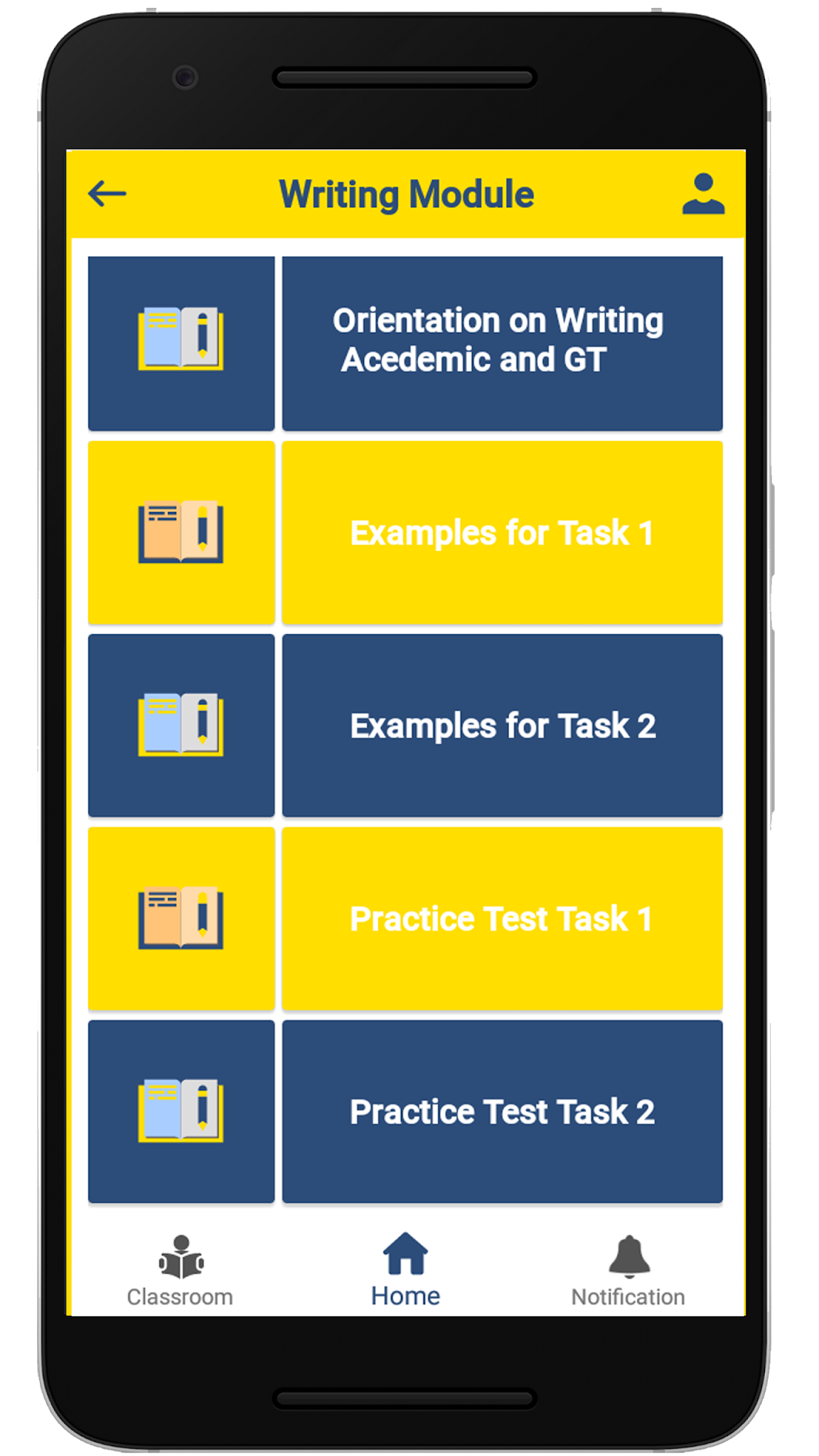Screen dimensions: 819x1456
Task: Open Examples for Task 2
Action: click(x=502, y=725)
